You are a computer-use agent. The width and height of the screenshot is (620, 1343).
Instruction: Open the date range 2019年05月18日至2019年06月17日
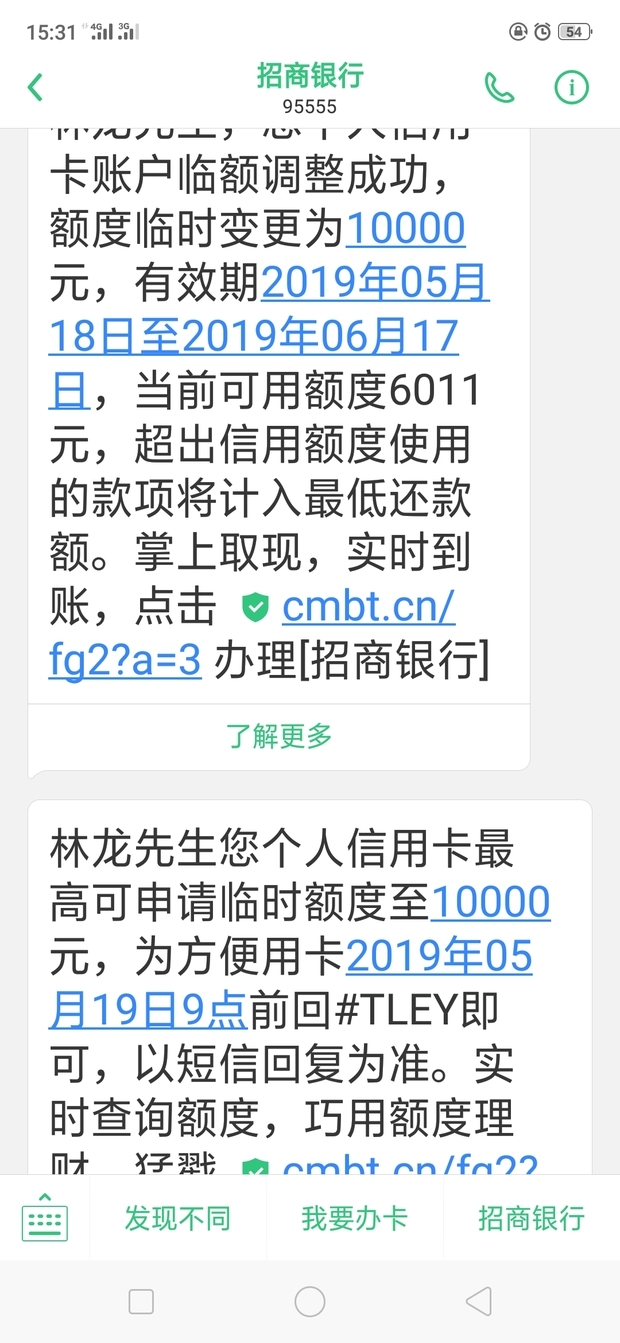(x=254, y=337)
